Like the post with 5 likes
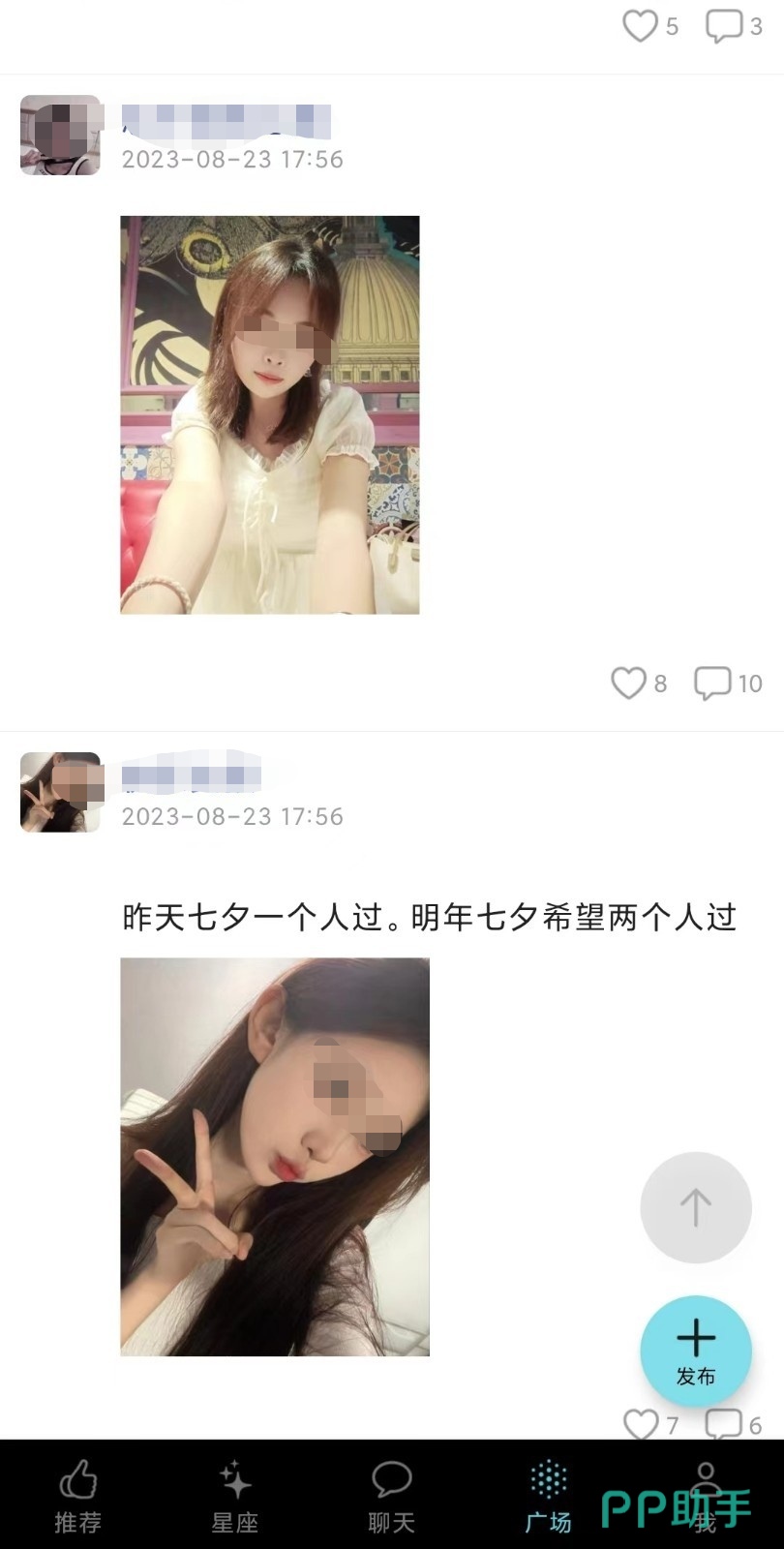Screen dimensions: 784x1549 640,26
